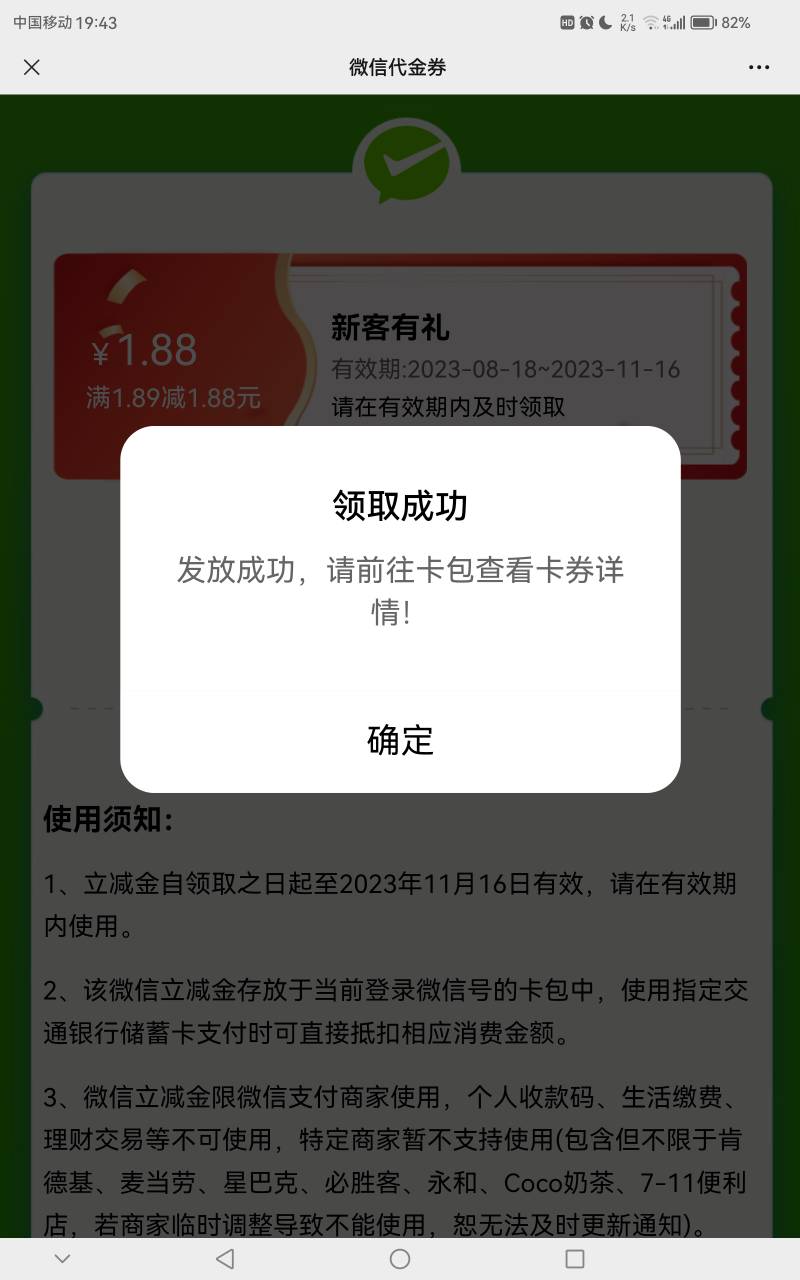Open the recent apps view

tap(575, 1258)
